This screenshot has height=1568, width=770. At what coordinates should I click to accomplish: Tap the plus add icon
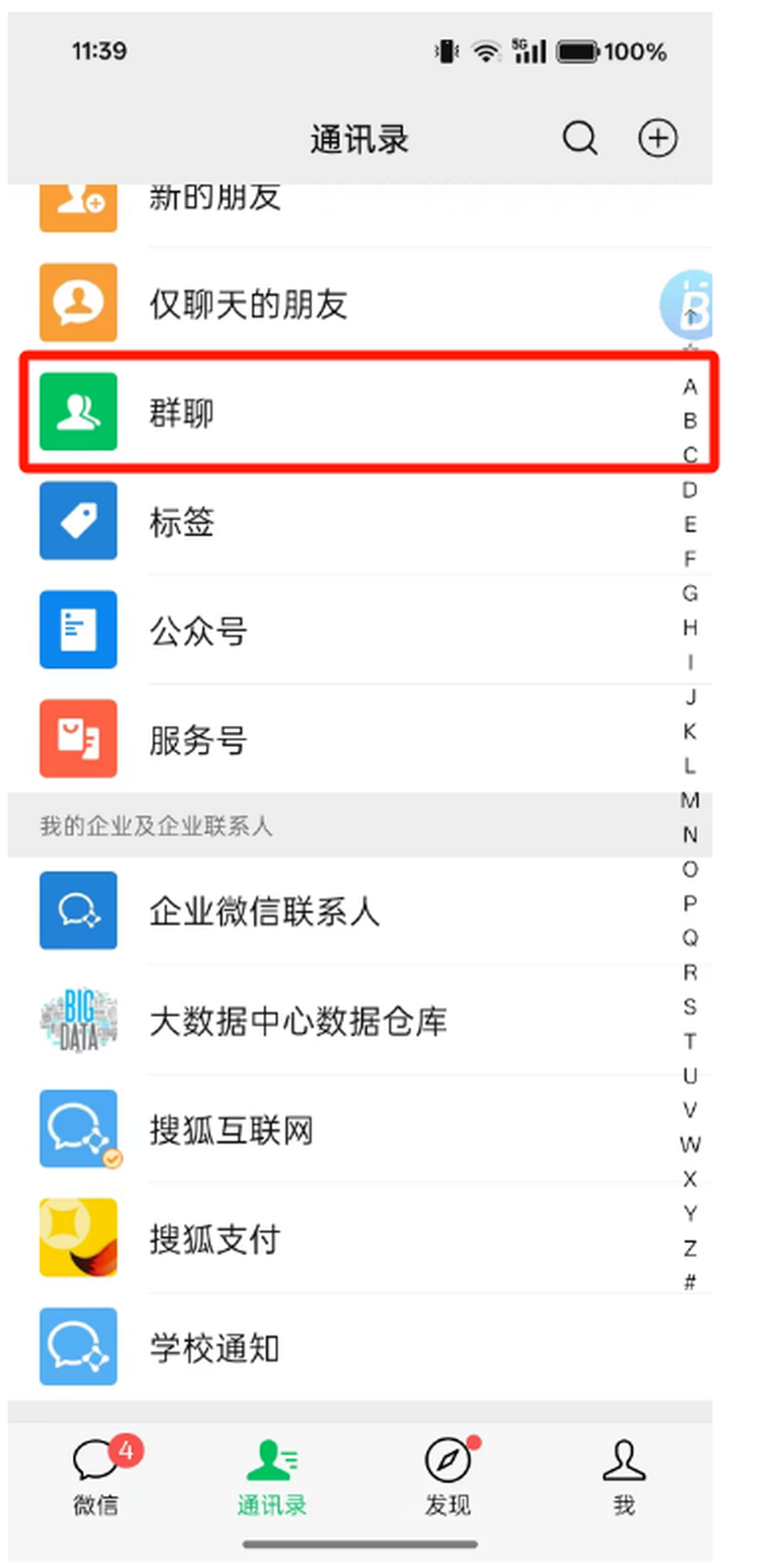click(657, 138)
